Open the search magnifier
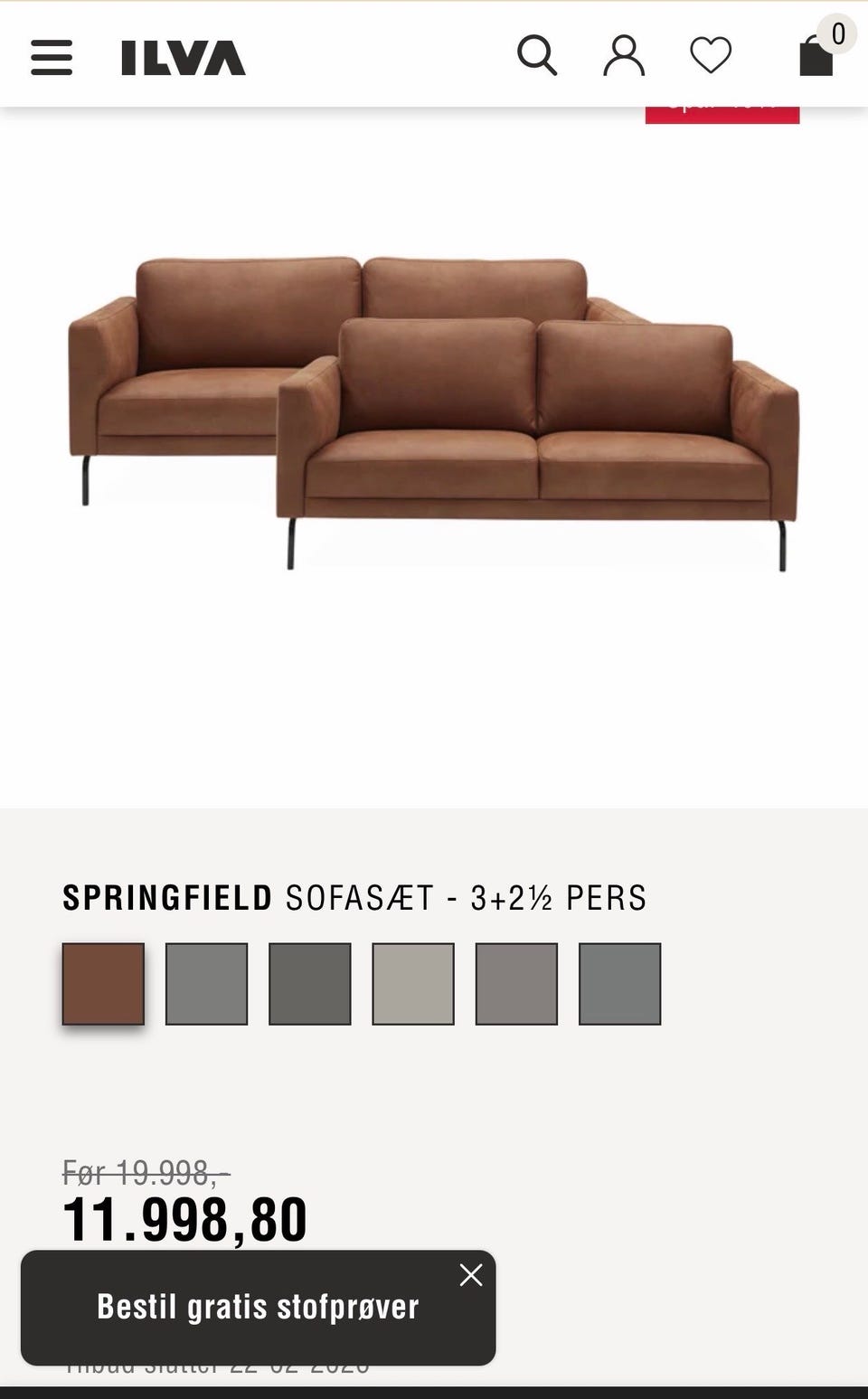Viewport: 868px width, 1399px height. 537,56
